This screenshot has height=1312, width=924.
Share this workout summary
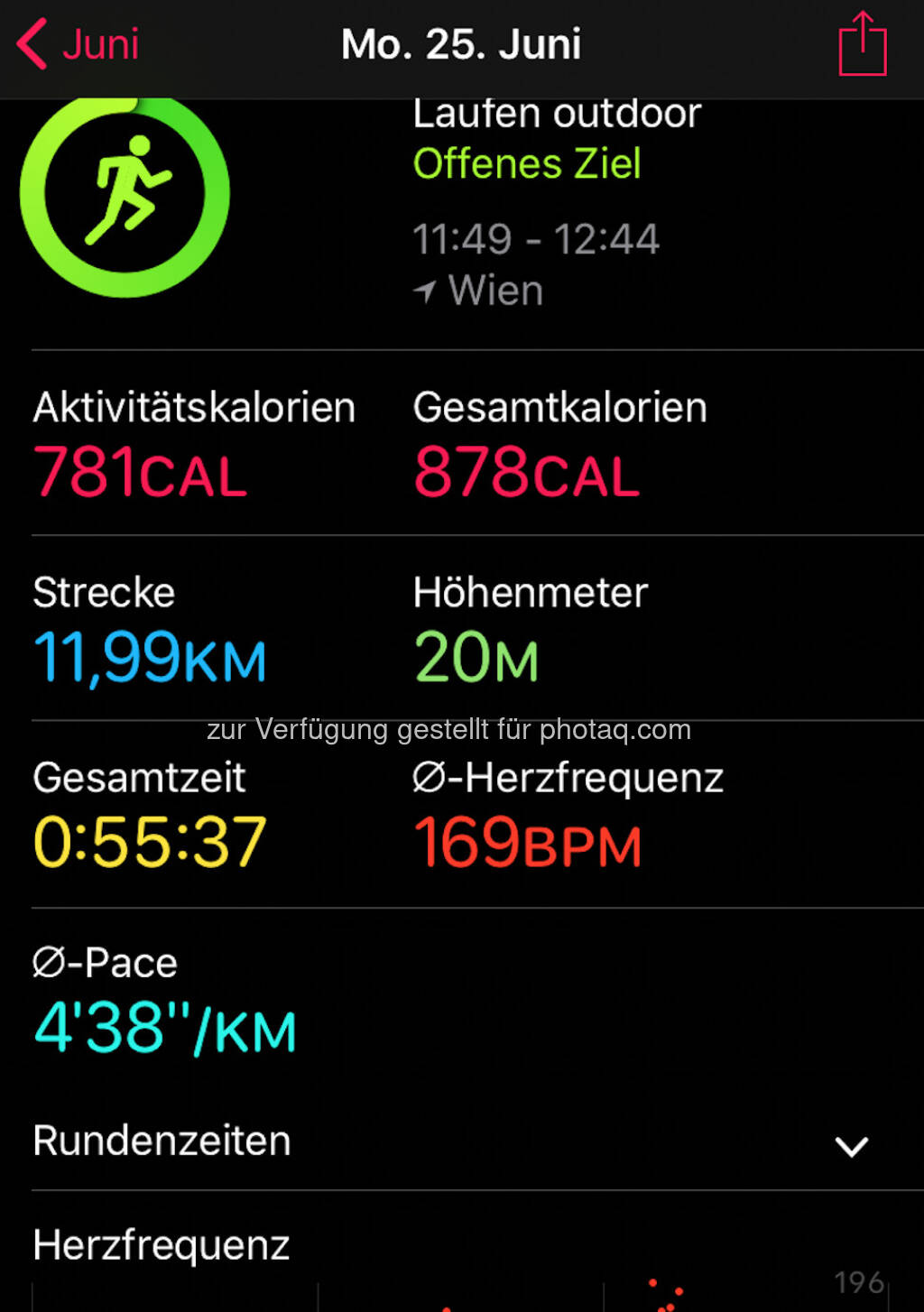click(863, 42)
